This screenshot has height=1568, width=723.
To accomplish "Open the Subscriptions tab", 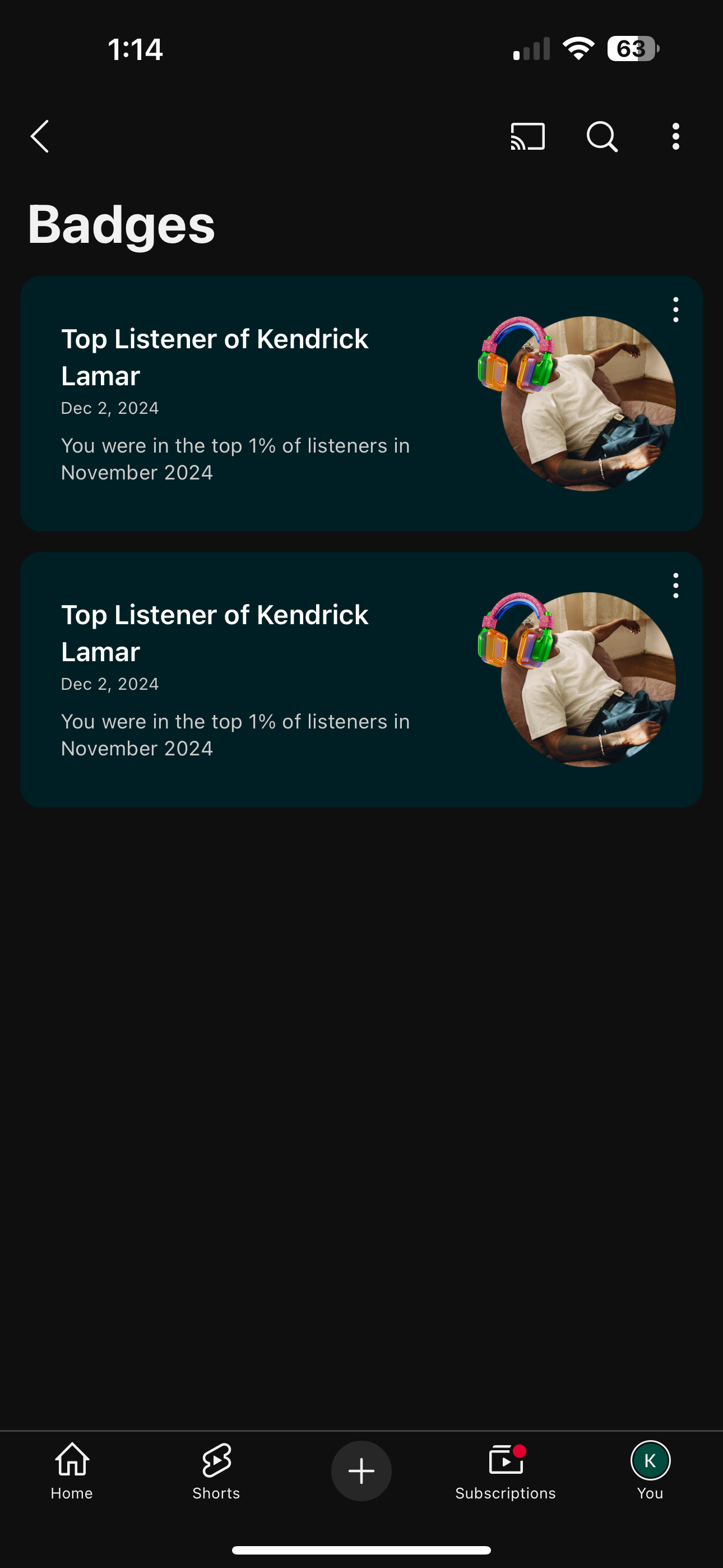I will (x=505, y=1470).
